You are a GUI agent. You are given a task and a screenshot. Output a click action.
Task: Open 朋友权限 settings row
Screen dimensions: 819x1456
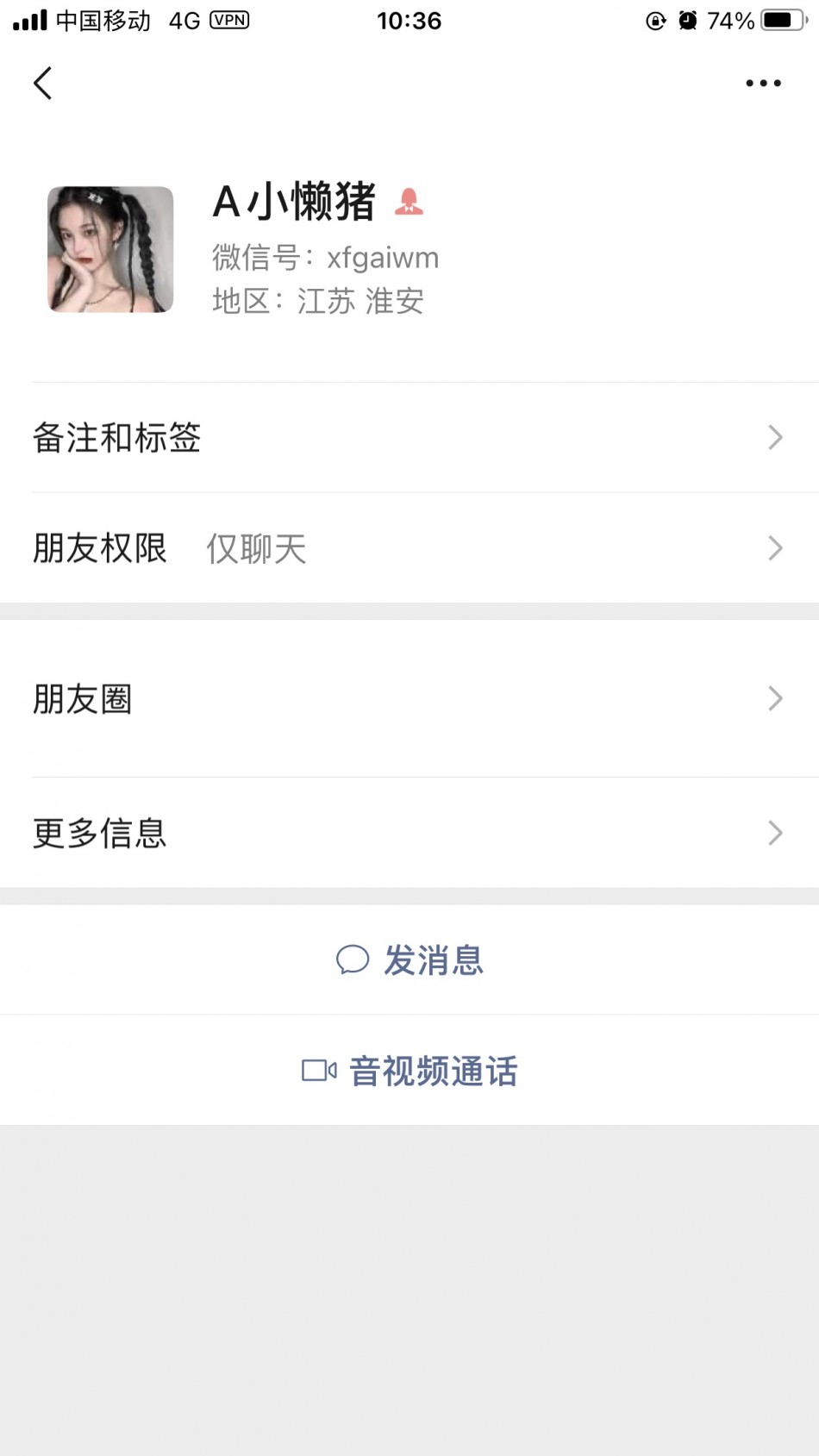pyautogui.click(x=409, y=548)
